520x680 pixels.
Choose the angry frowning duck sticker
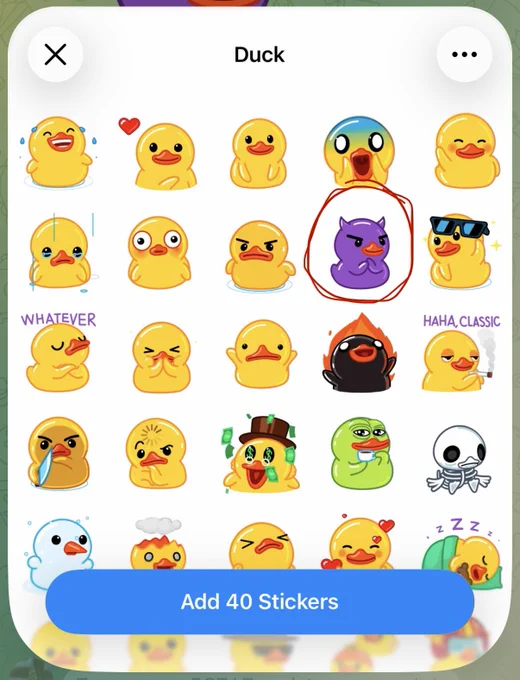coord(259,255)
